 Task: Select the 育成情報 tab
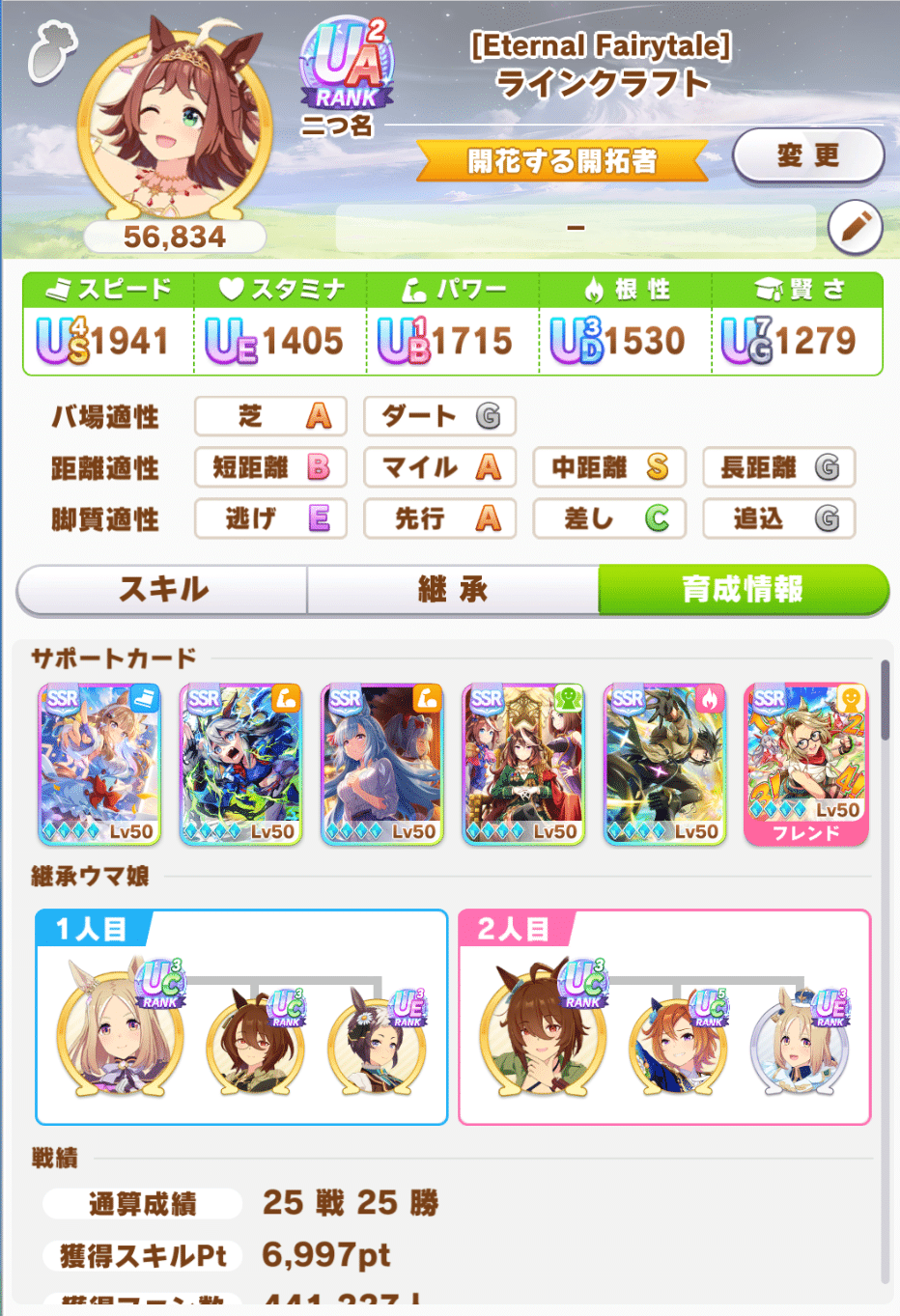pyautogui.click(x=743, y=589)
